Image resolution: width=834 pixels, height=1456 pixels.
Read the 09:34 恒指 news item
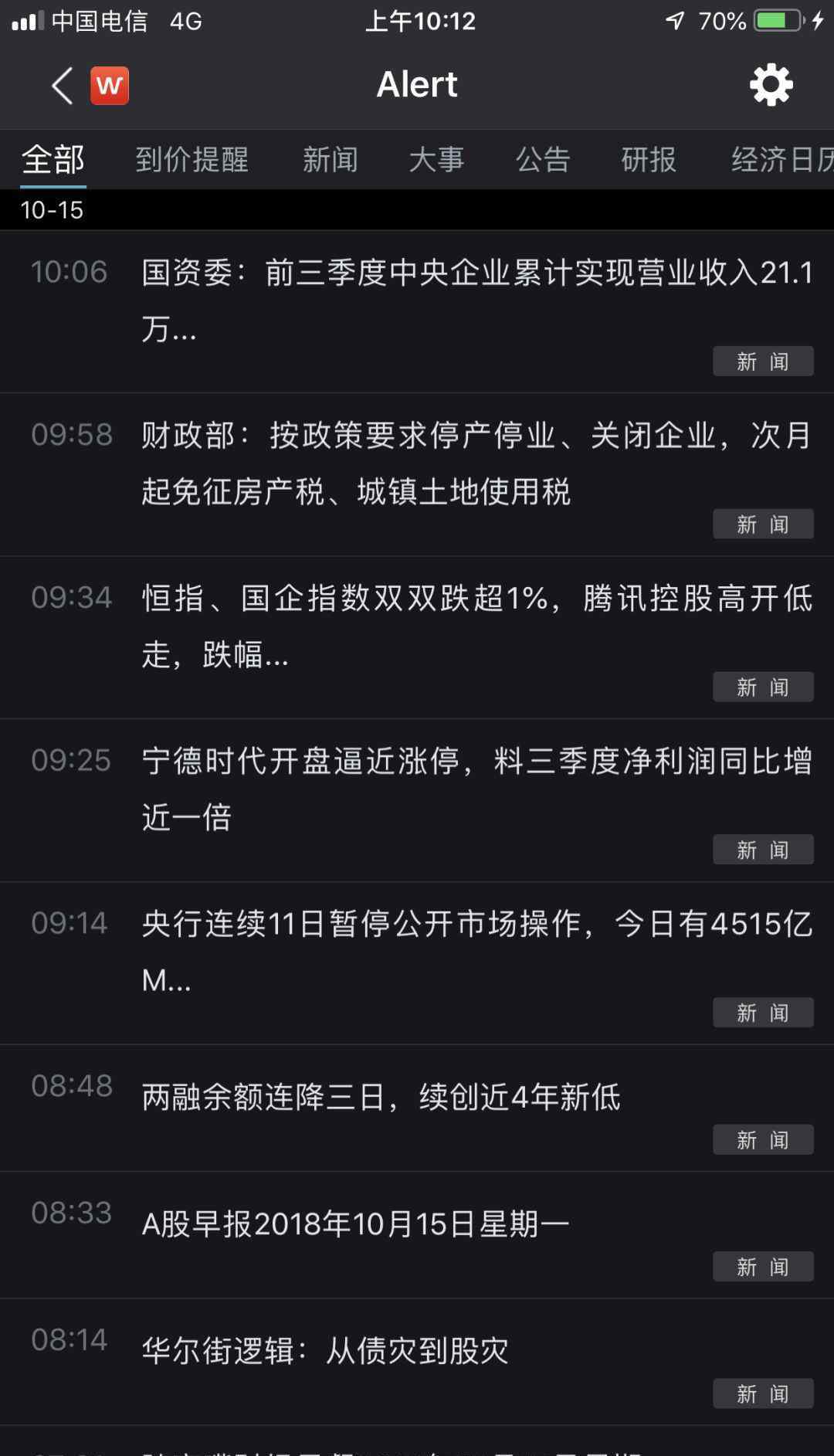pos(417,638)
